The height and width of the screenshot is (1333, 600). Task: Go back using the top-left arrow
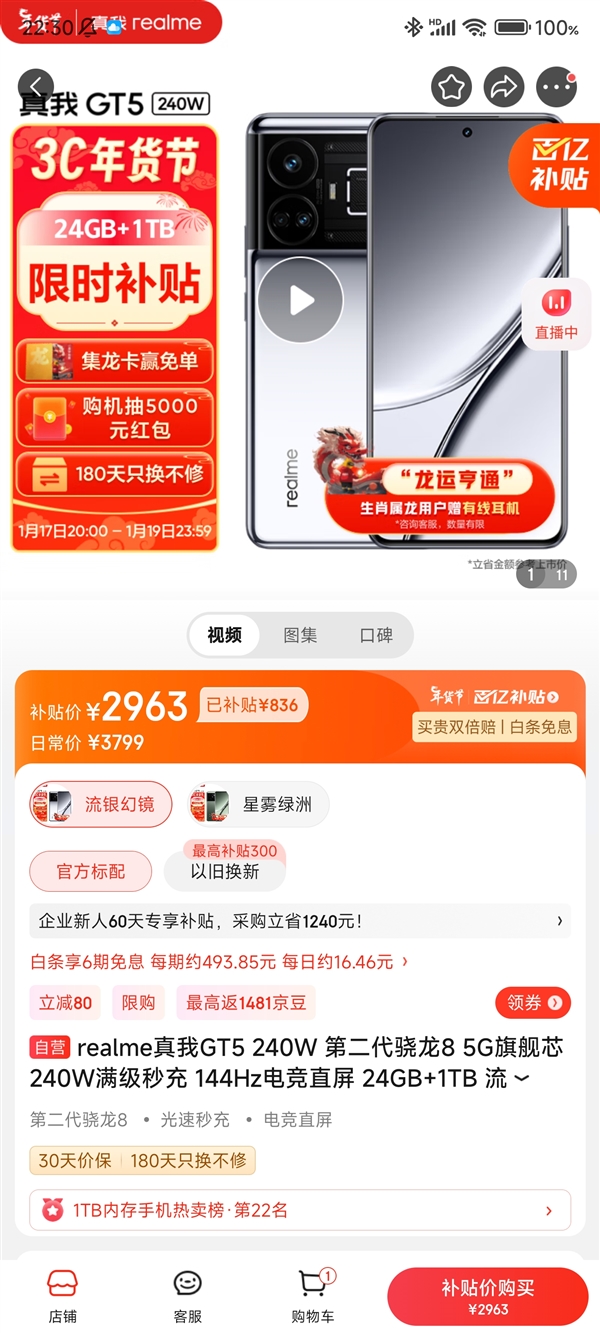tap(36, 87)
